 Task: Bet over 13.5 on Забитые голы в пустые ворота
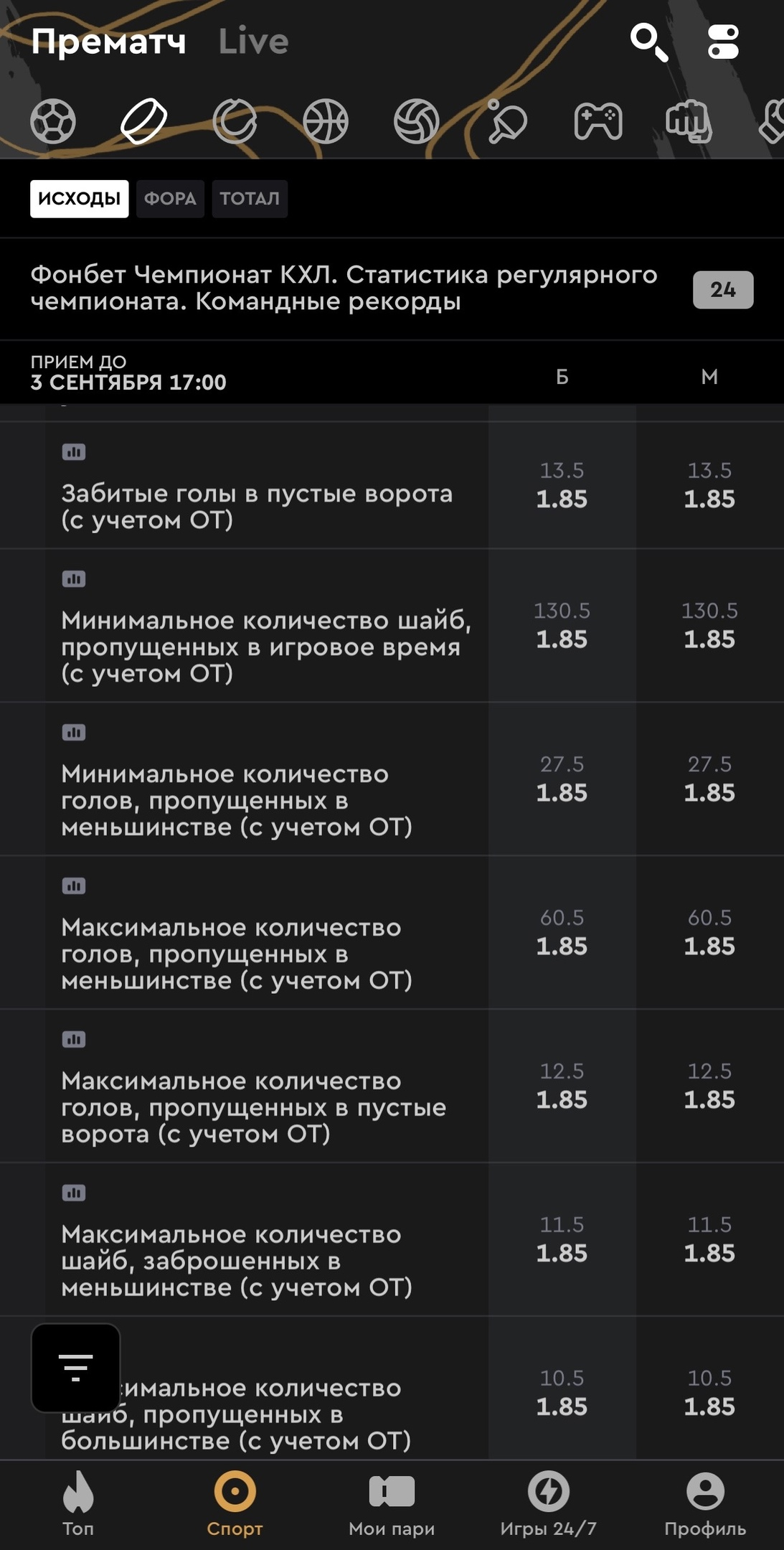(x=562, y=486)
